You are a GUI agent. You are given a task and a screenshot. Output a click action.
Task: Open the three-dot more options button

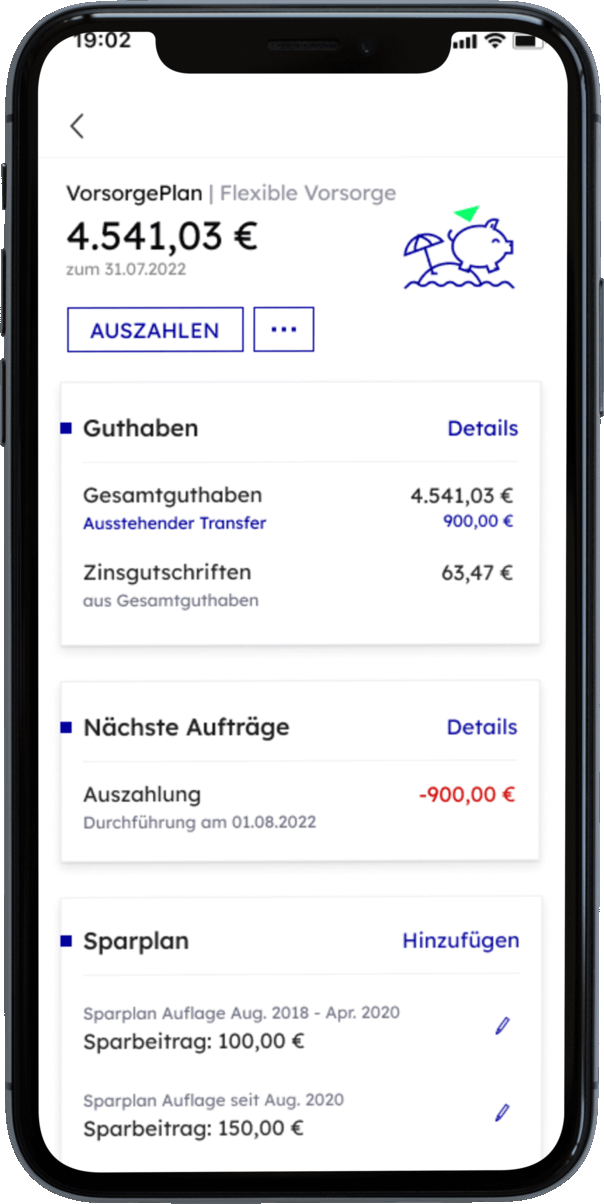[x=284, y=330]
